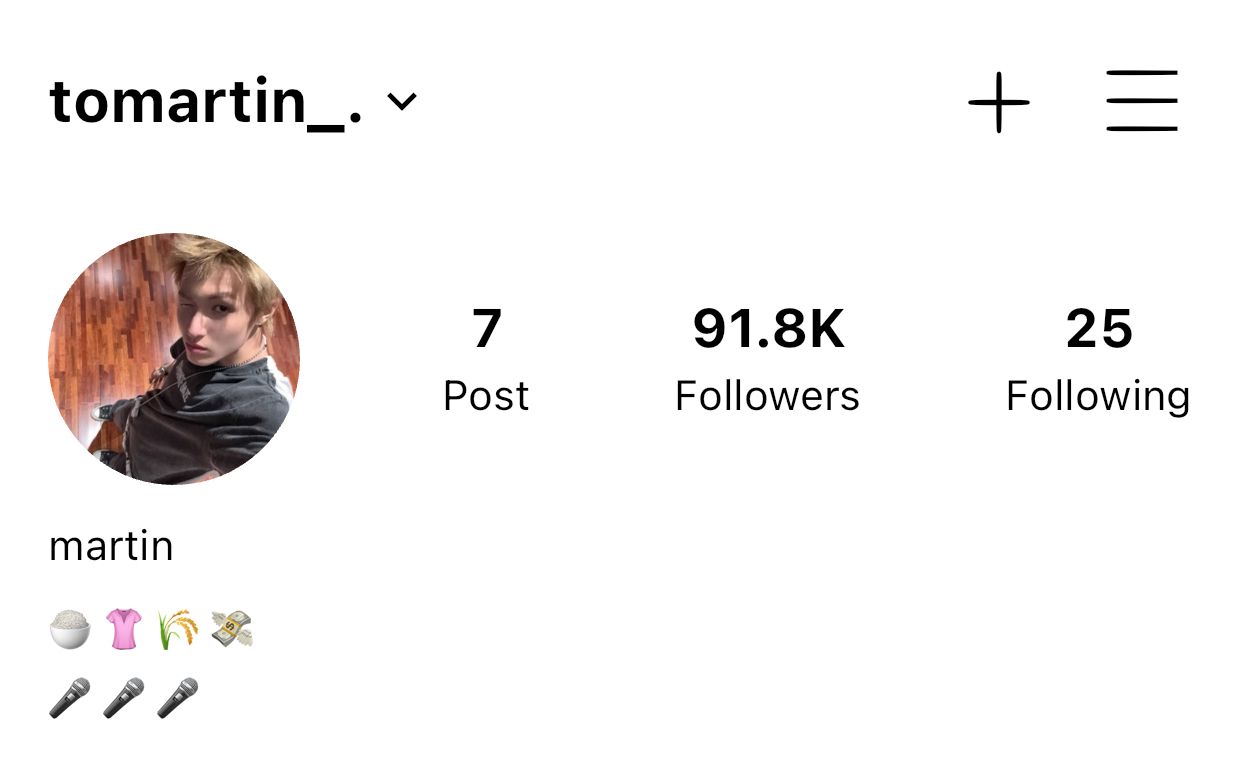Open the 25 following list
The image size is (1242, 764).
[1097, 360]
